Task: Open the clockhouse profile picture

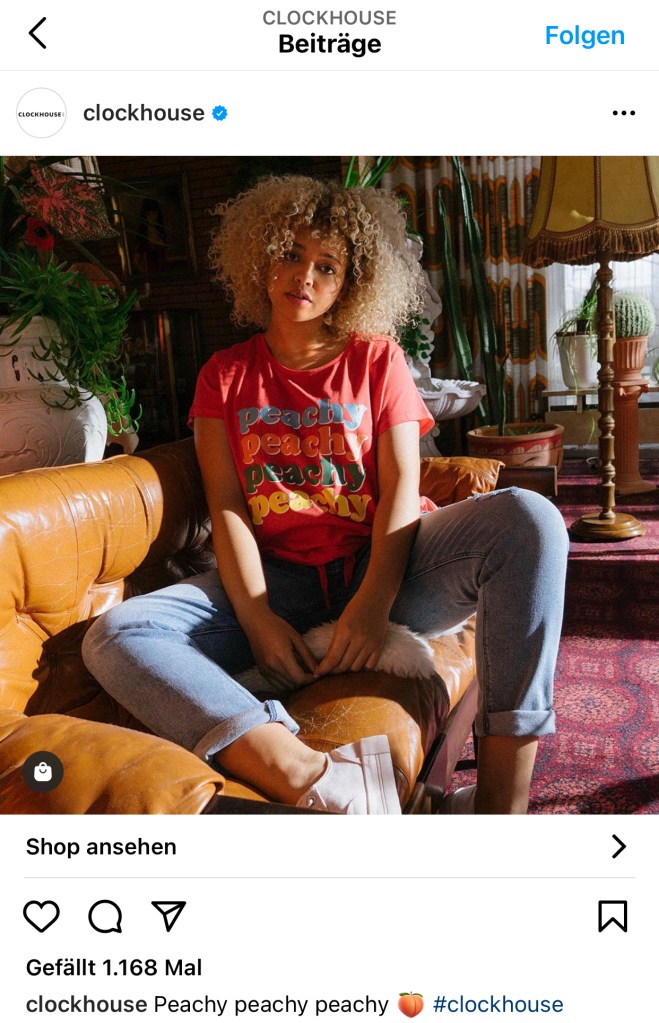Action: coord(41,113)
